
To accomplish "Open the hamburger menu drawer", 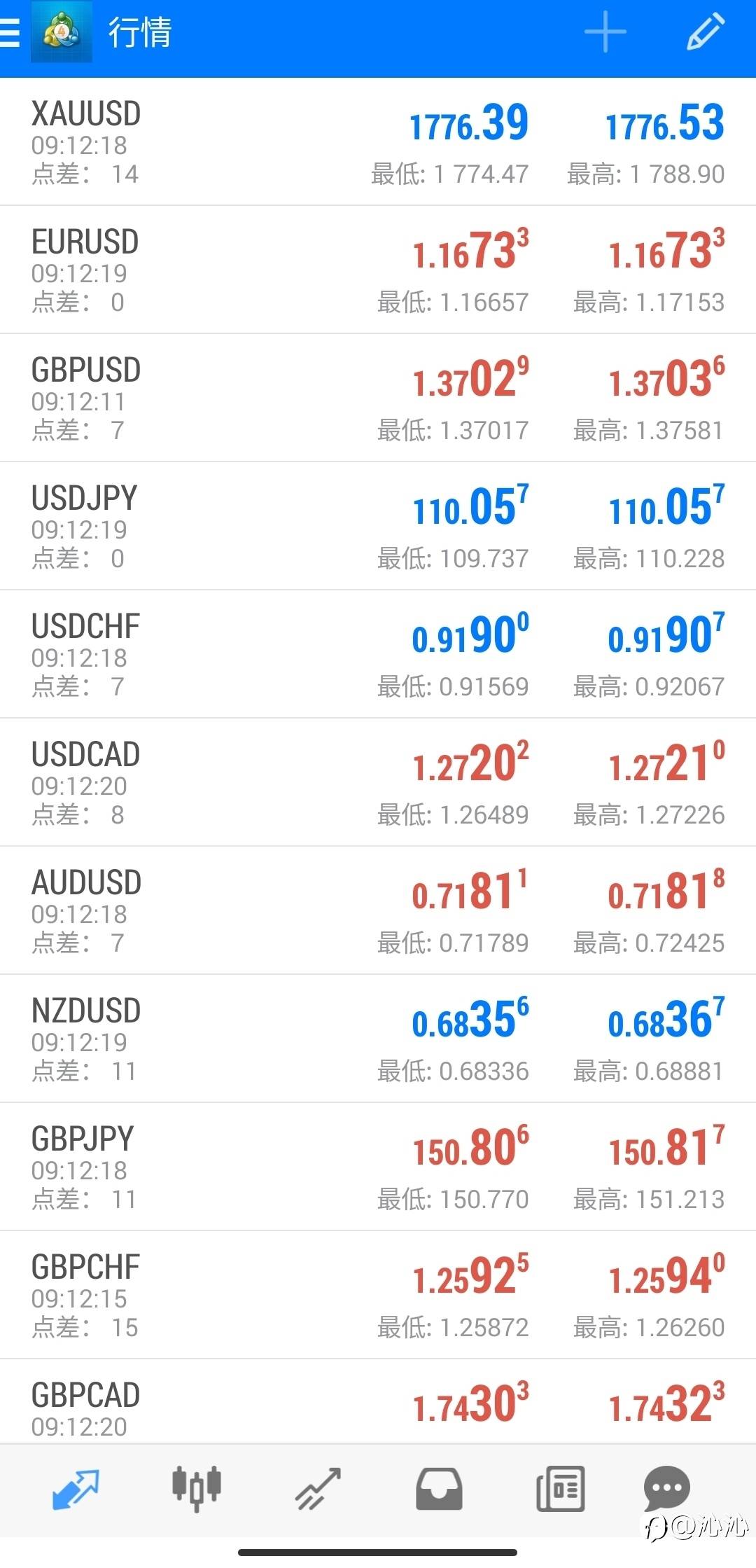I will [x=10, y=32].
